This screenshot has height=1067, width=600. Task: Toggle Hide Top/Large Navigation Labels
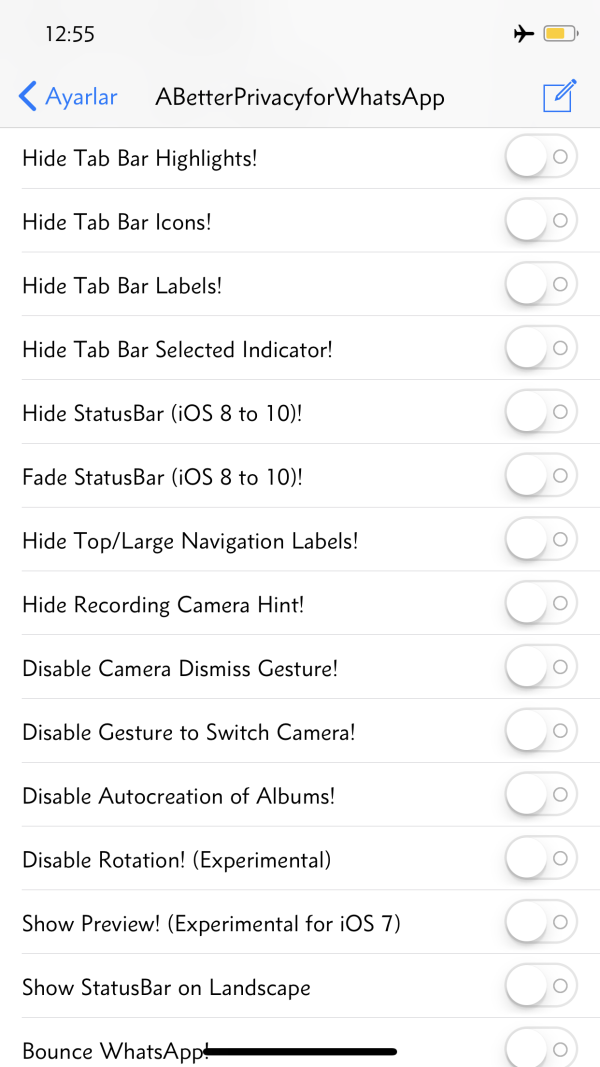tap(541, 540)
